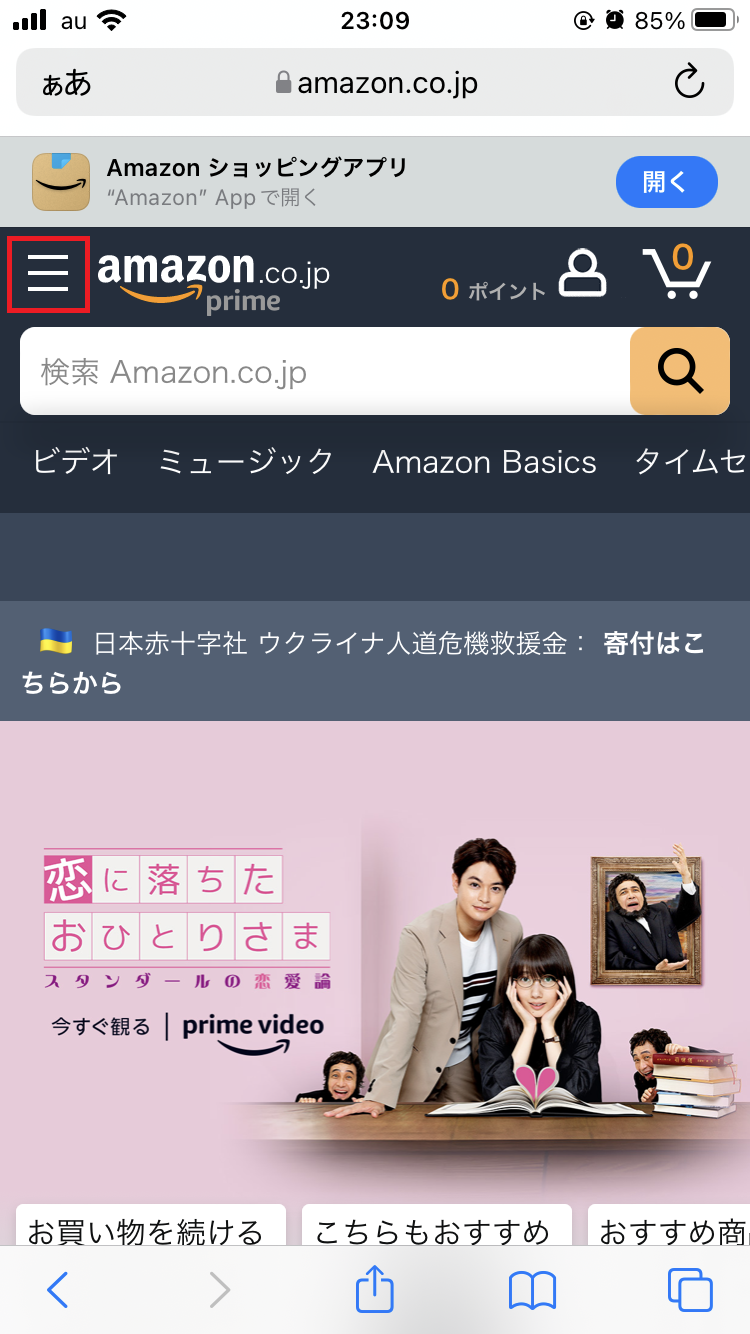The height and width of the screenshot is (1334, 750).
Task: Open the ミュージック category
Action: (x=246, y=462)
